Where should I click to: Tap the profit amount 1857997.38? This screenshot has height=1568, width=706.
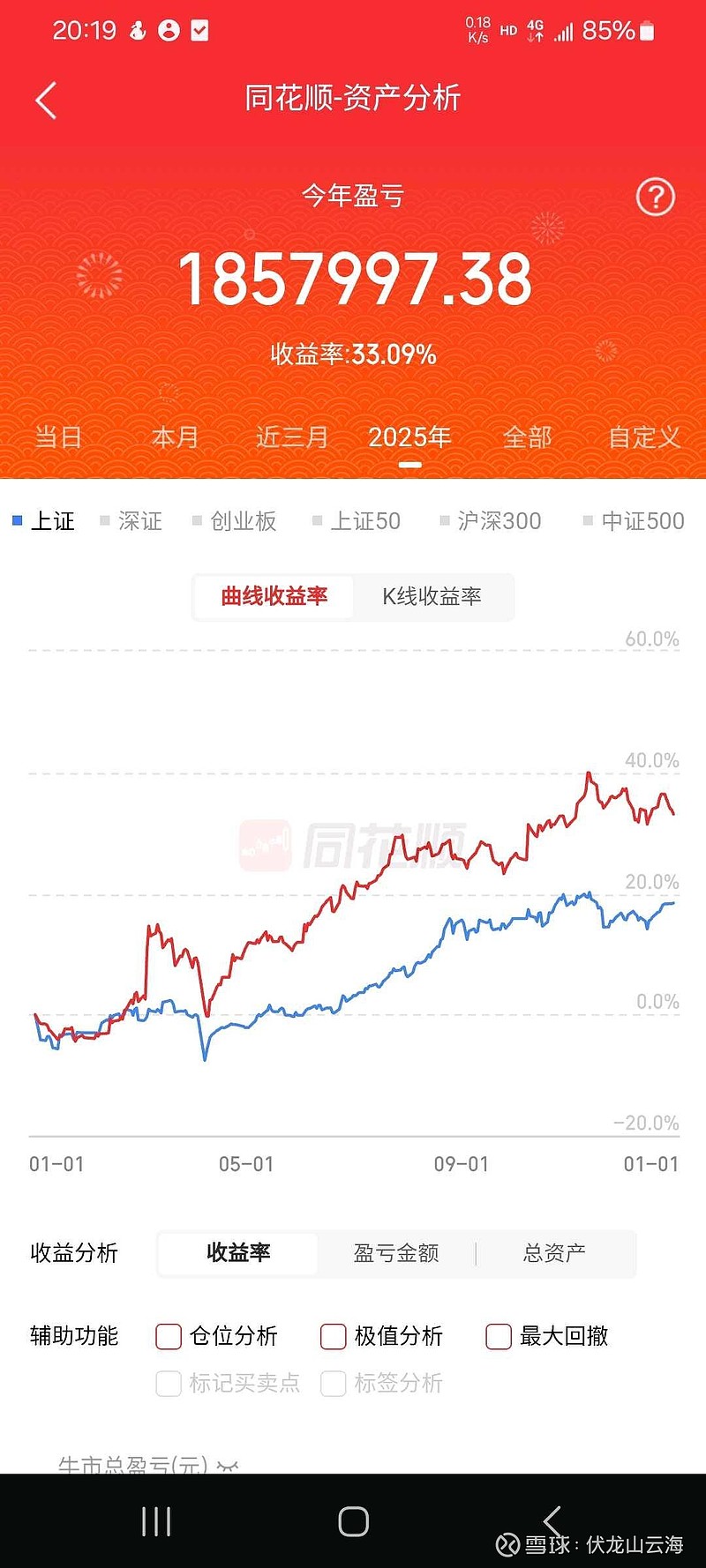click(x=353, y=279)
